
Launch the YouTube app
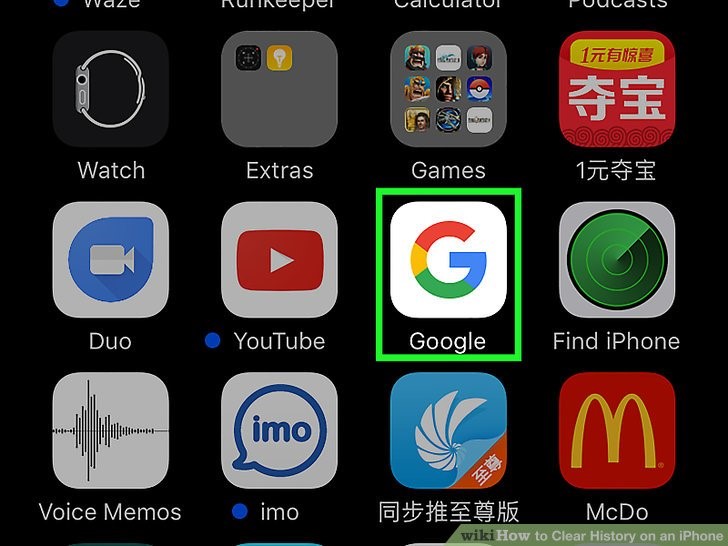coord(279,260)
